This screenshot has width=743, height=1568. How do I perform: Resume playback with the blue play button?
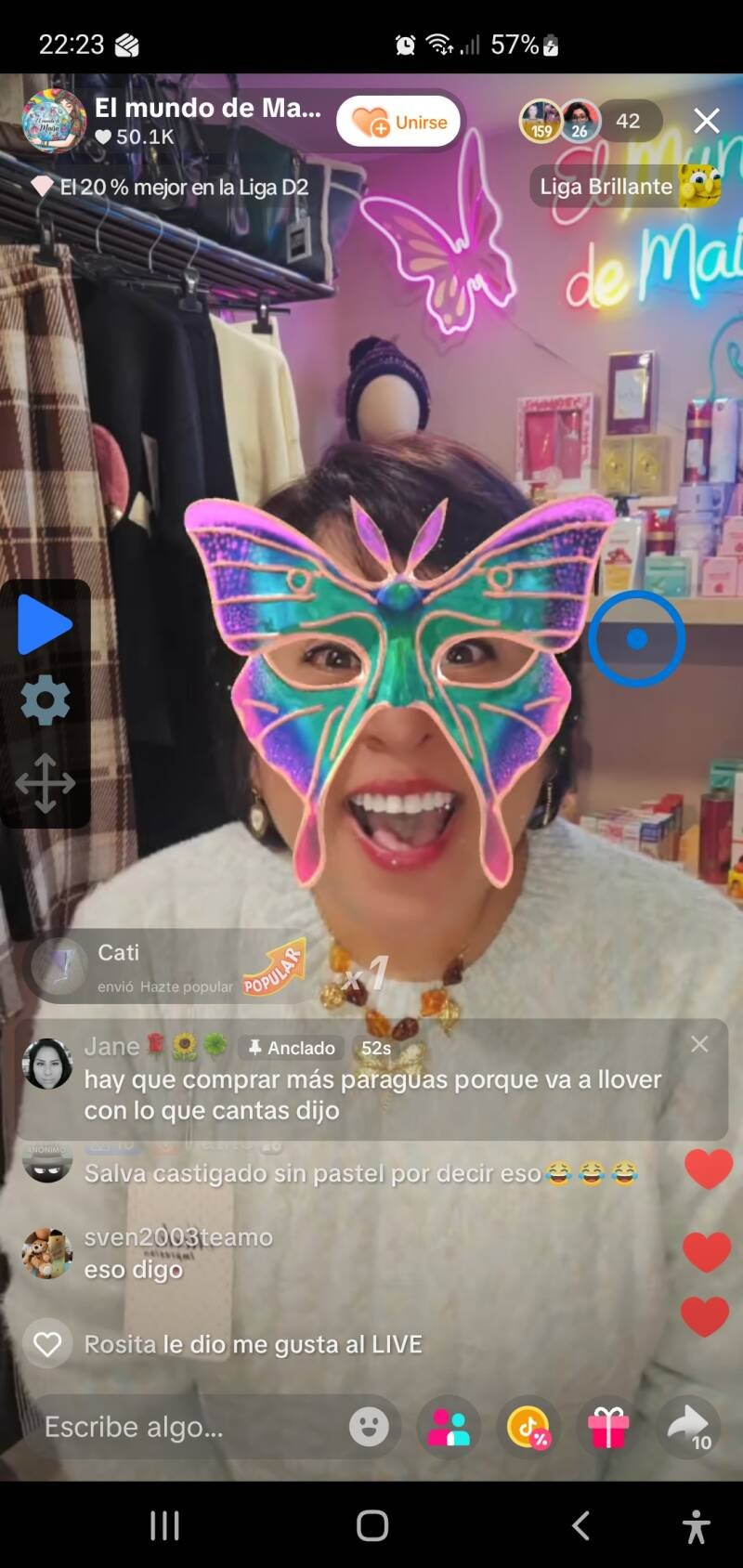point(46,624)
